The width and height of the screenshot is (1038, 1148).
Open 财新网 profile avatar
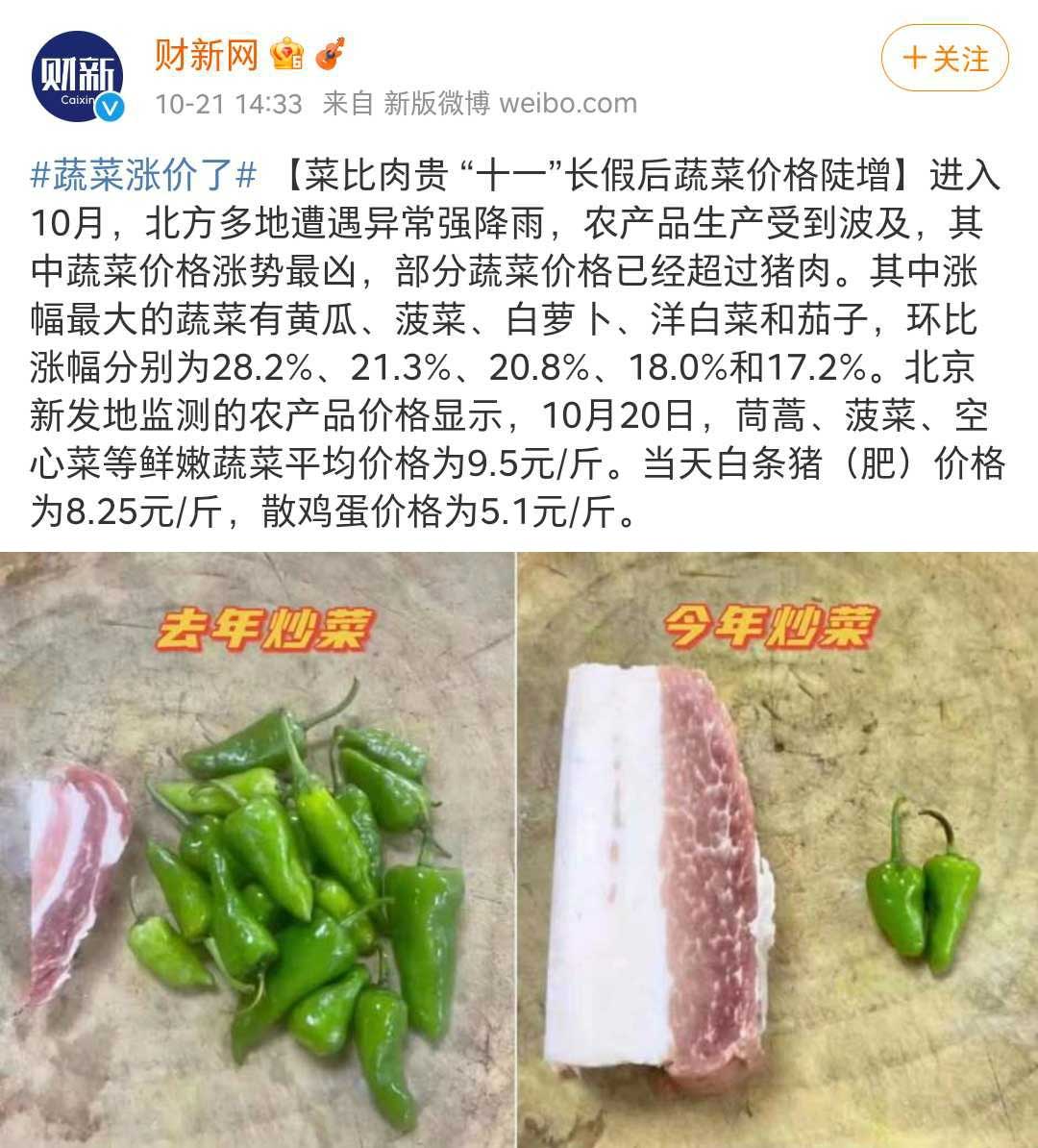click(x=77, y=76)
